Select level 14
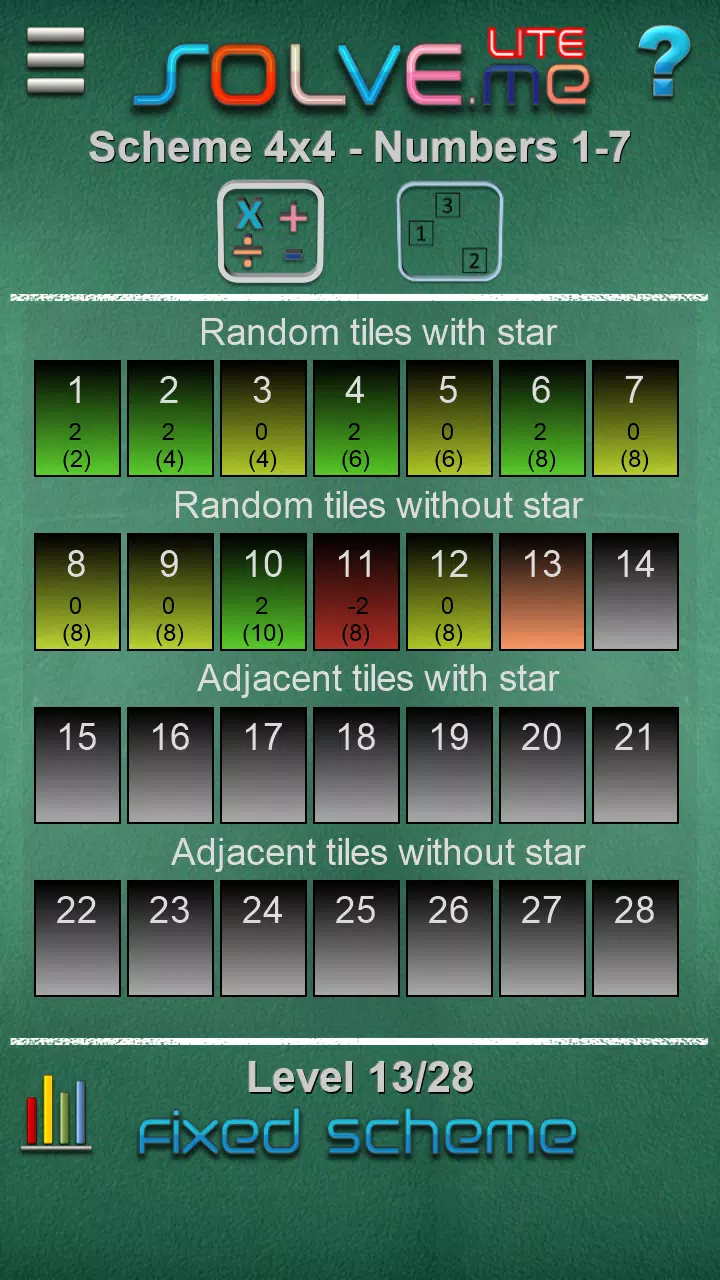Viewport: 720px width, 1280px height. 635,591
